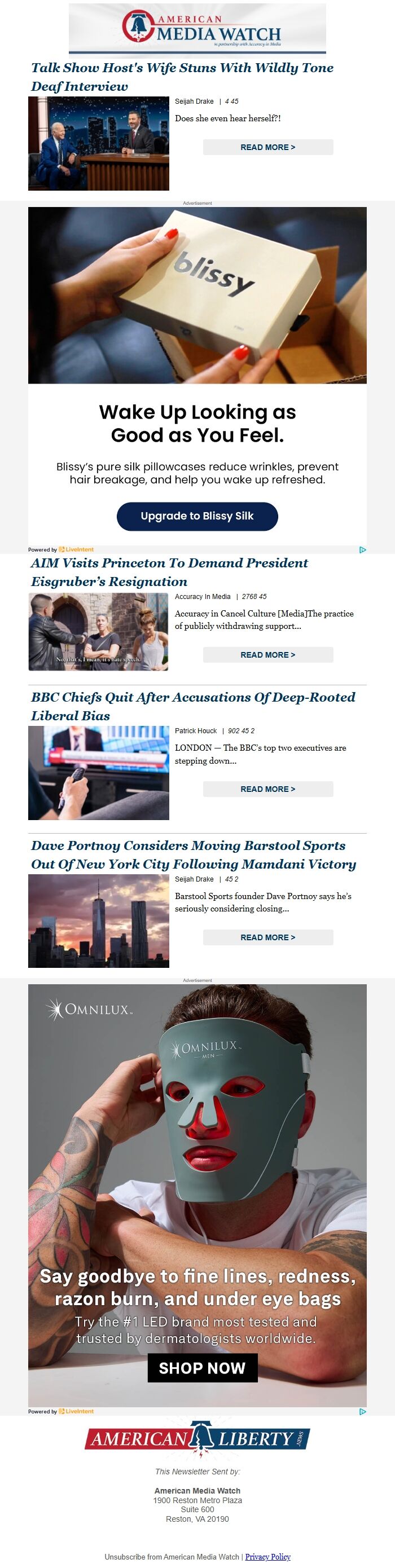Open the New York skyline story thumbnail
The width and height of the screenshot is (395, 1568).
[x=99, y=921]
